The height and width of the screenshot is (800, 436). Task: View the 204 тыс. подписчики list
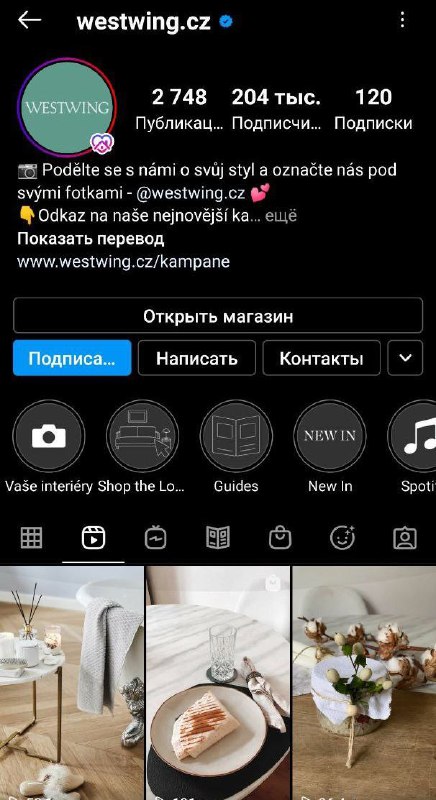pos(276,109)
